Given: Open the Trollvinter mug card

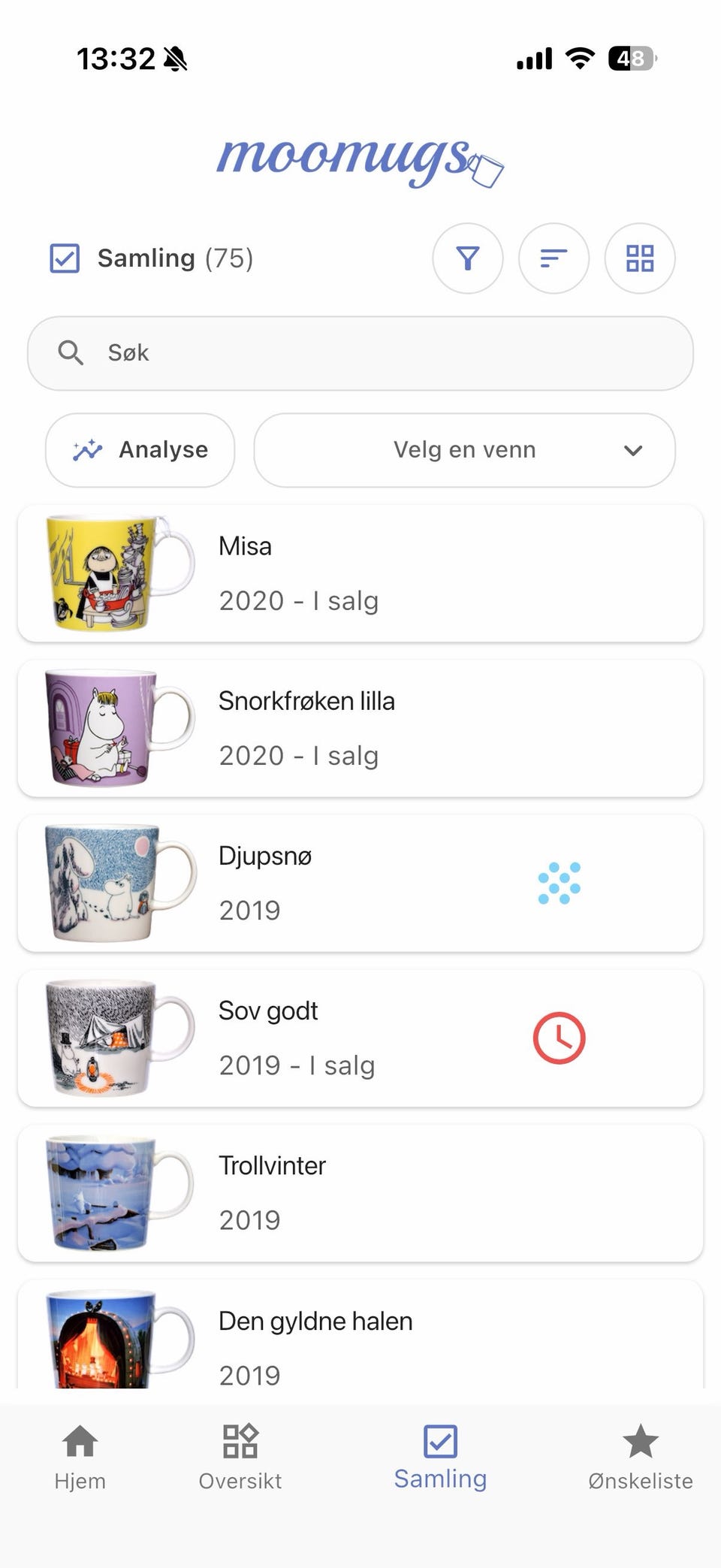Looking at the screenshot, I should click(x=360, y=1192).
